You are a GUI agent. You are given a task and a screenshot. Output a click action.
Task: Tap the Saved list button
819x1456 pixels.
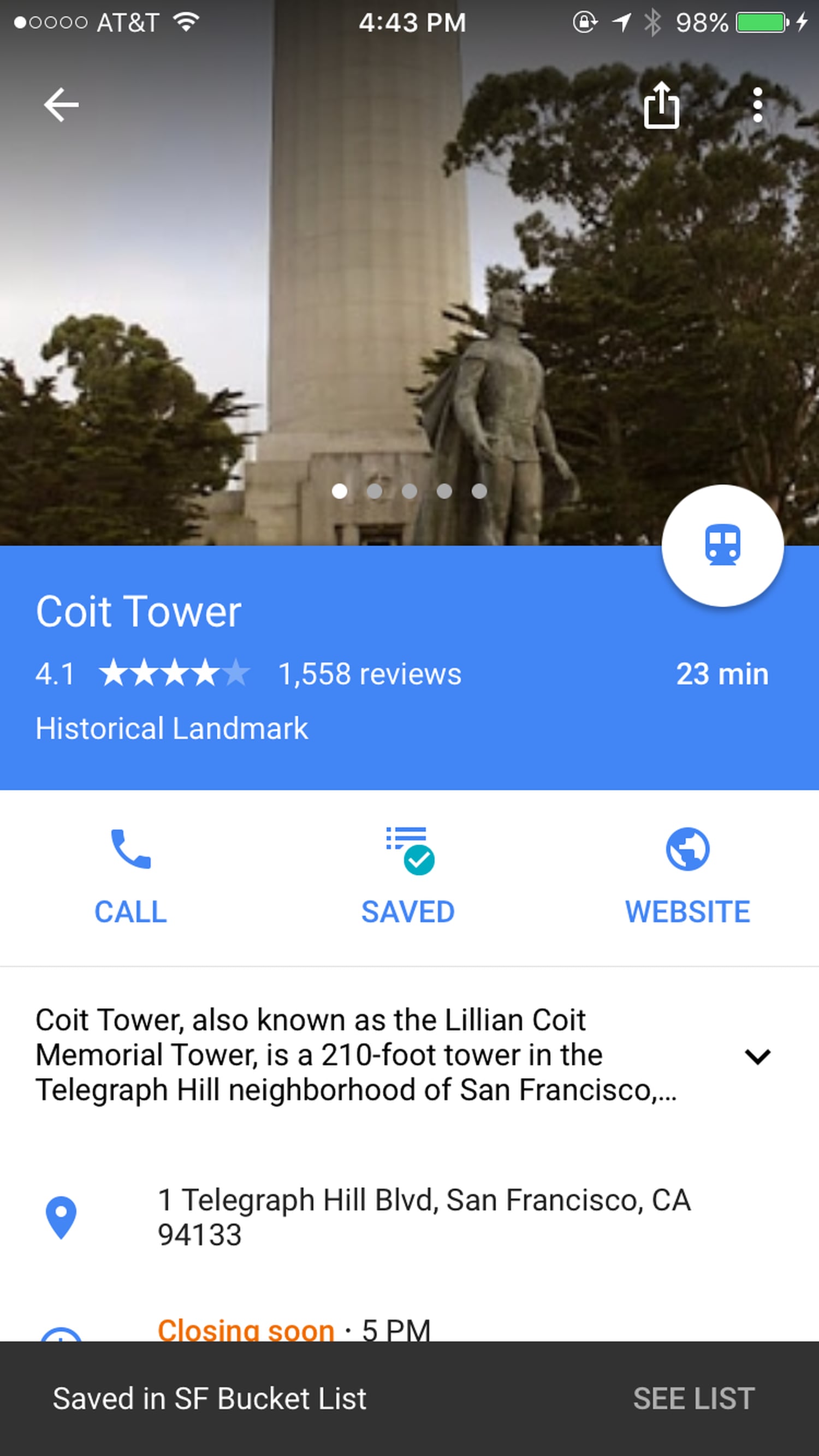pos(408,875)
